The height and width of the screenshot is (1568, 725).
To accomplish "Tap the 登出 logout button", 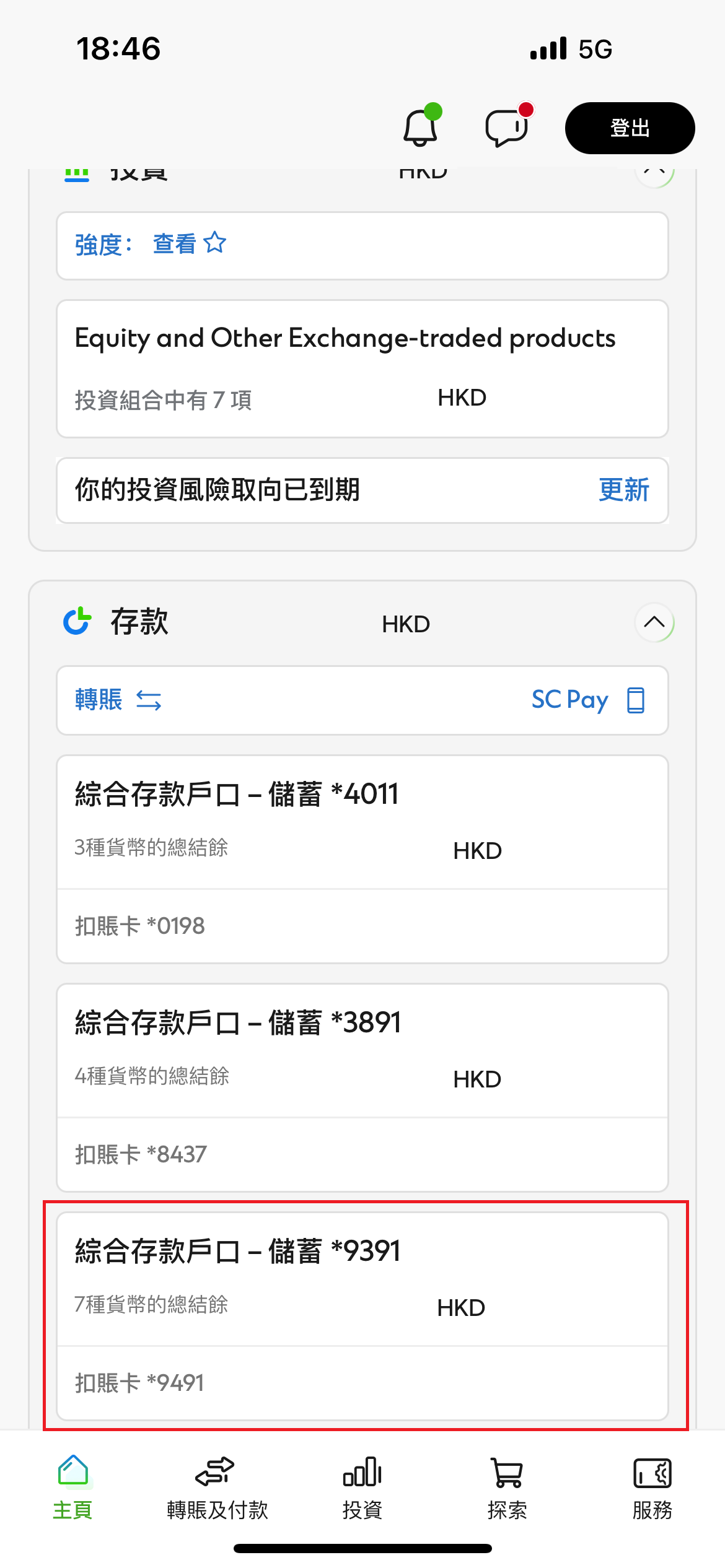I will [x=629, y=128].
